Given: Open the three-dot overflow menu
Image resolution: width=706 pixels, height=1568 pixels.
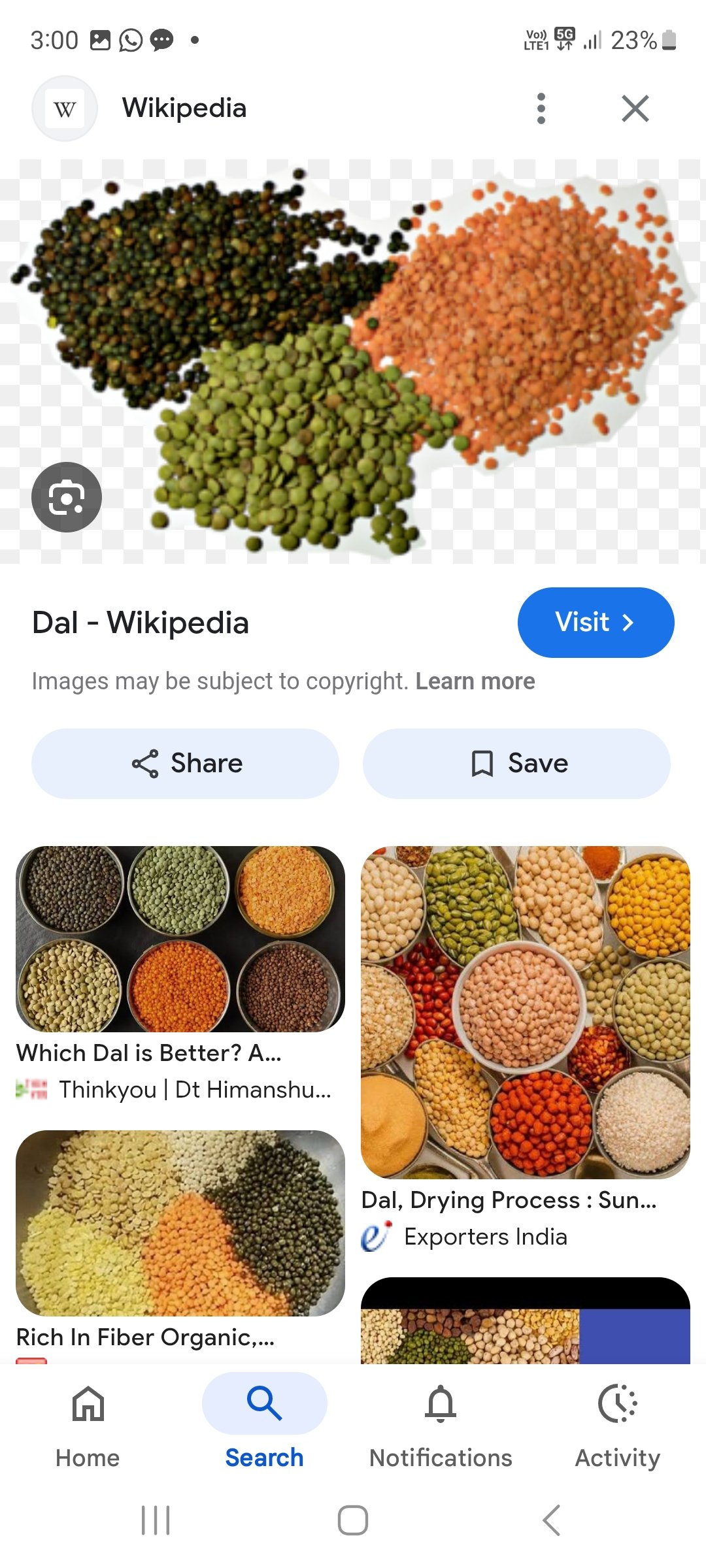Looking at the screenshot, I should (541, 108).
